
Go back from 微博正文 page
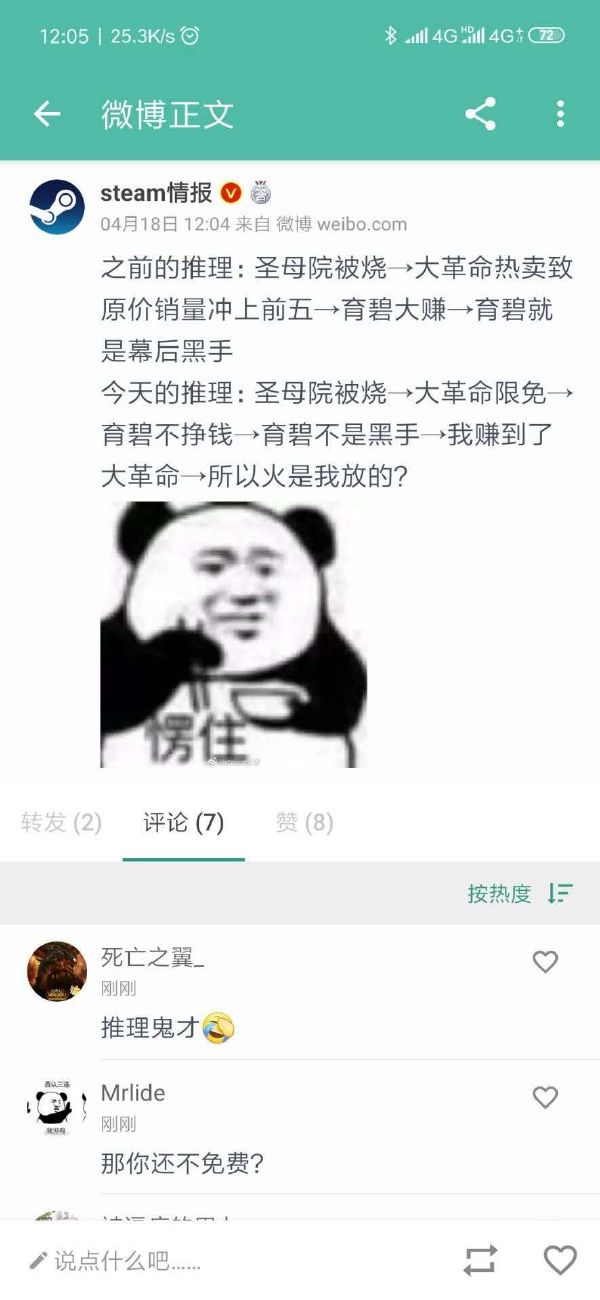[47, 114]
